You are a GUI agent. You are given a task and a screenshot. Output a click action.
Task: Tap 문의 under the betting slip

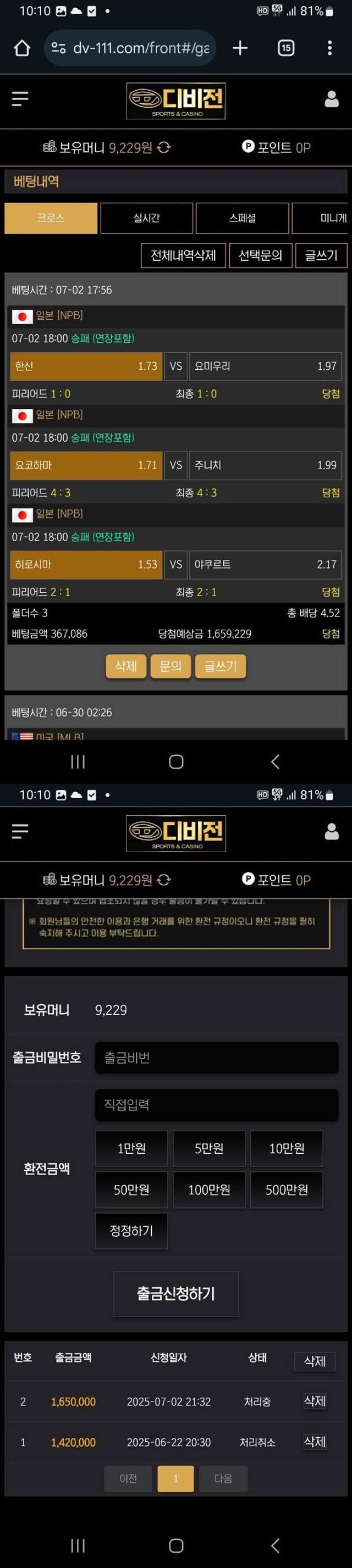pos(170,666)
